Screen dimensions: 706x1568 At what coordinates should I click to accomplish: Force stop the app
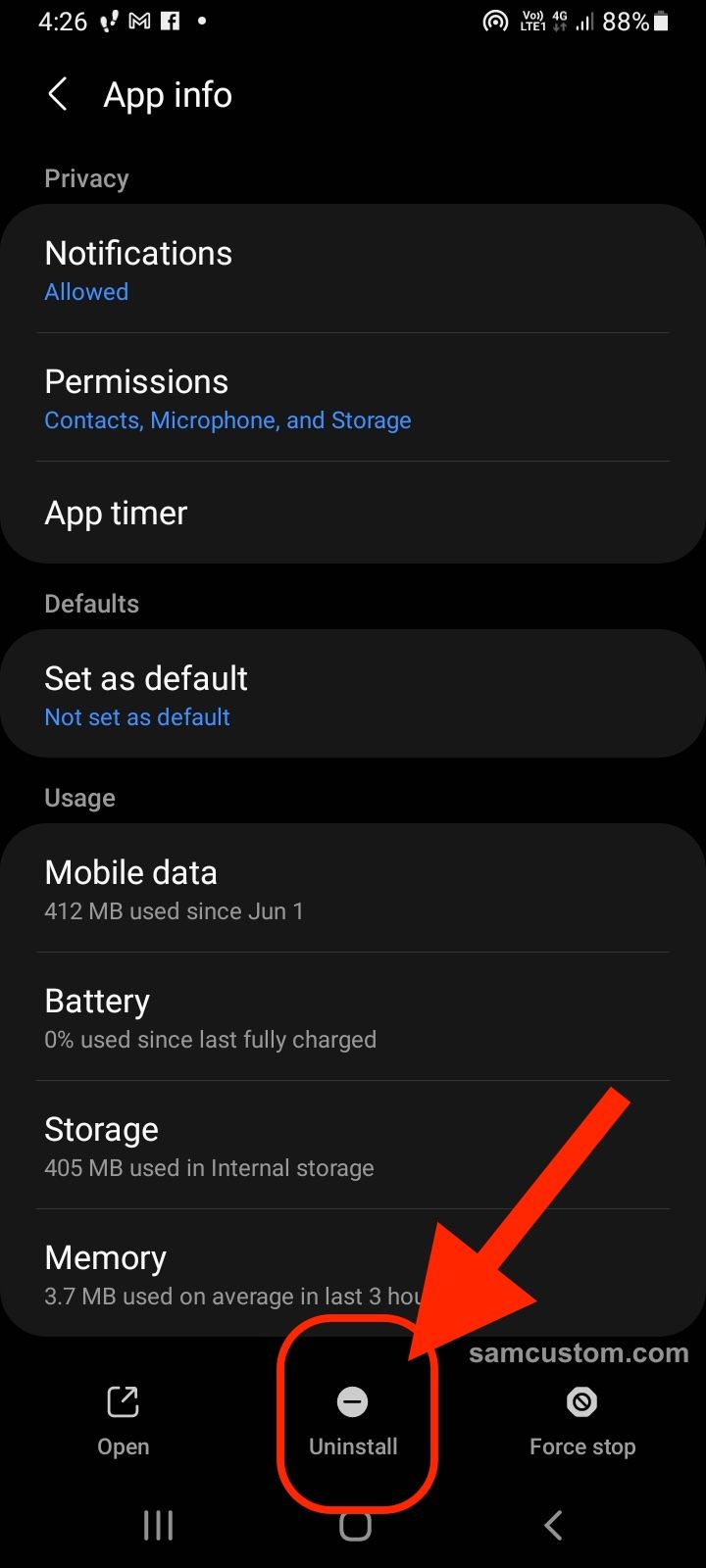(582, 1421)
